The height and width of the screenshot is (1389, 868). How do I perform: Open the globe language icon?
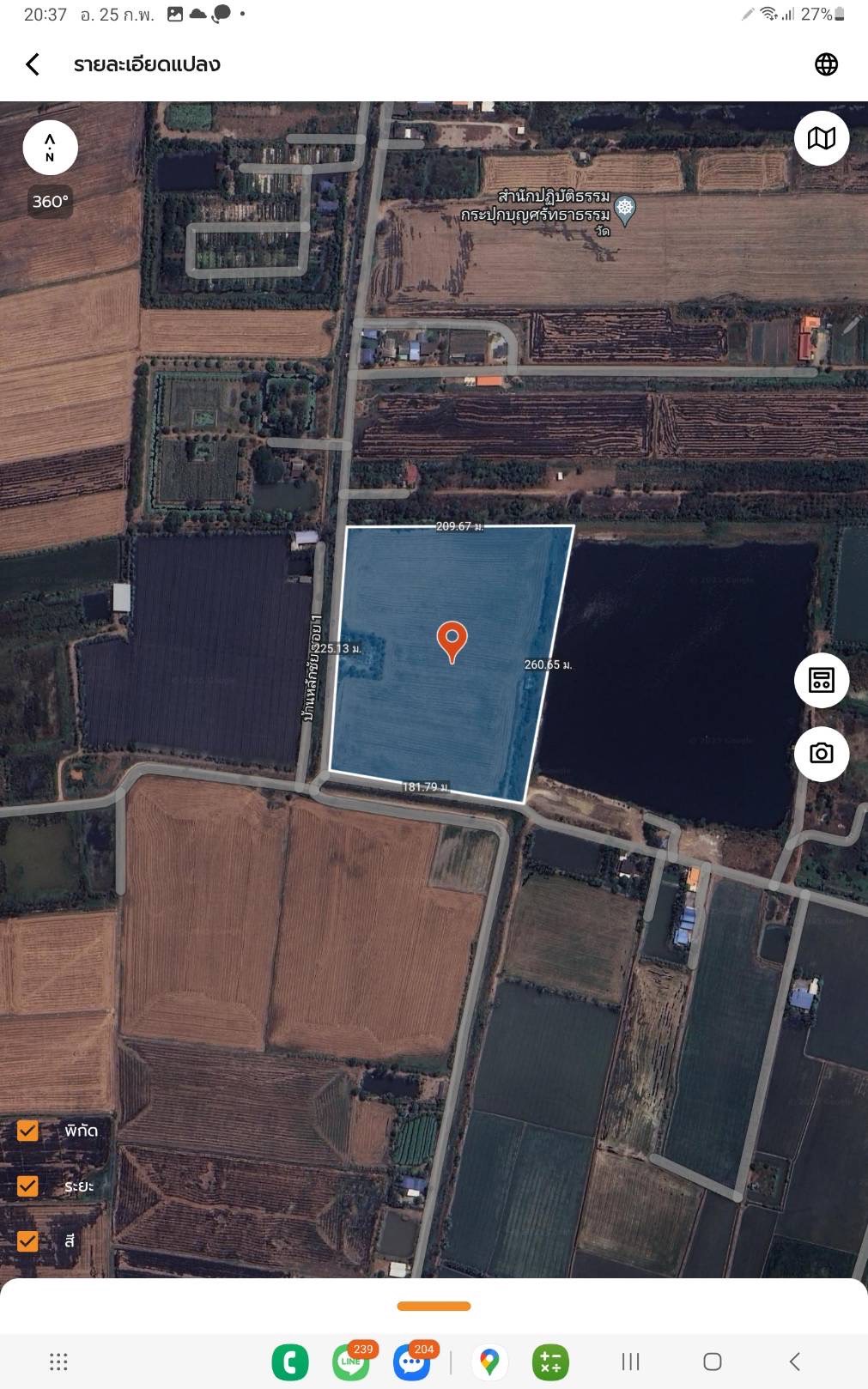click(x=826, y=64)
